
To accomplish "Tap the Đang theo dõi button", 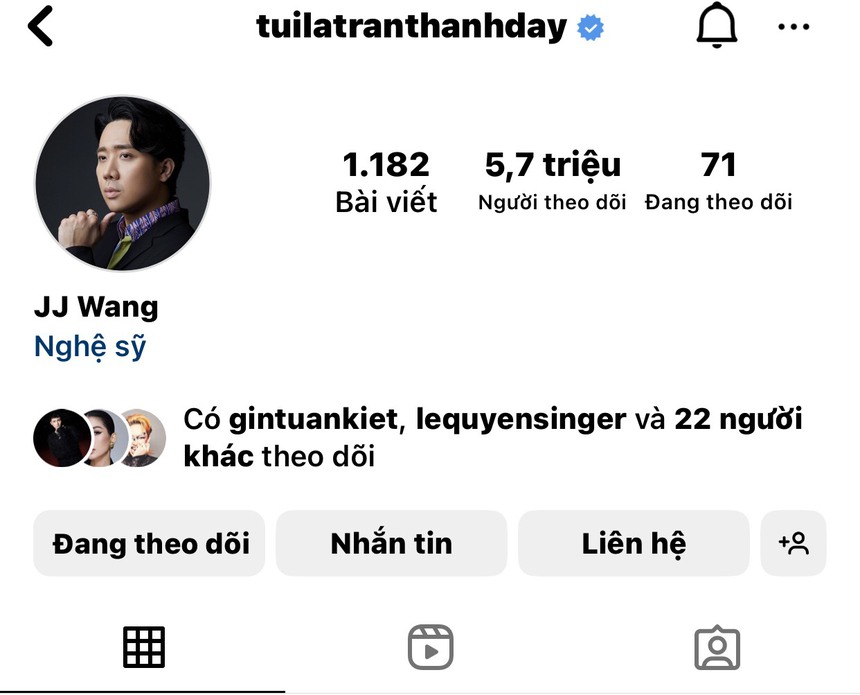I will [x=150, y=543].
